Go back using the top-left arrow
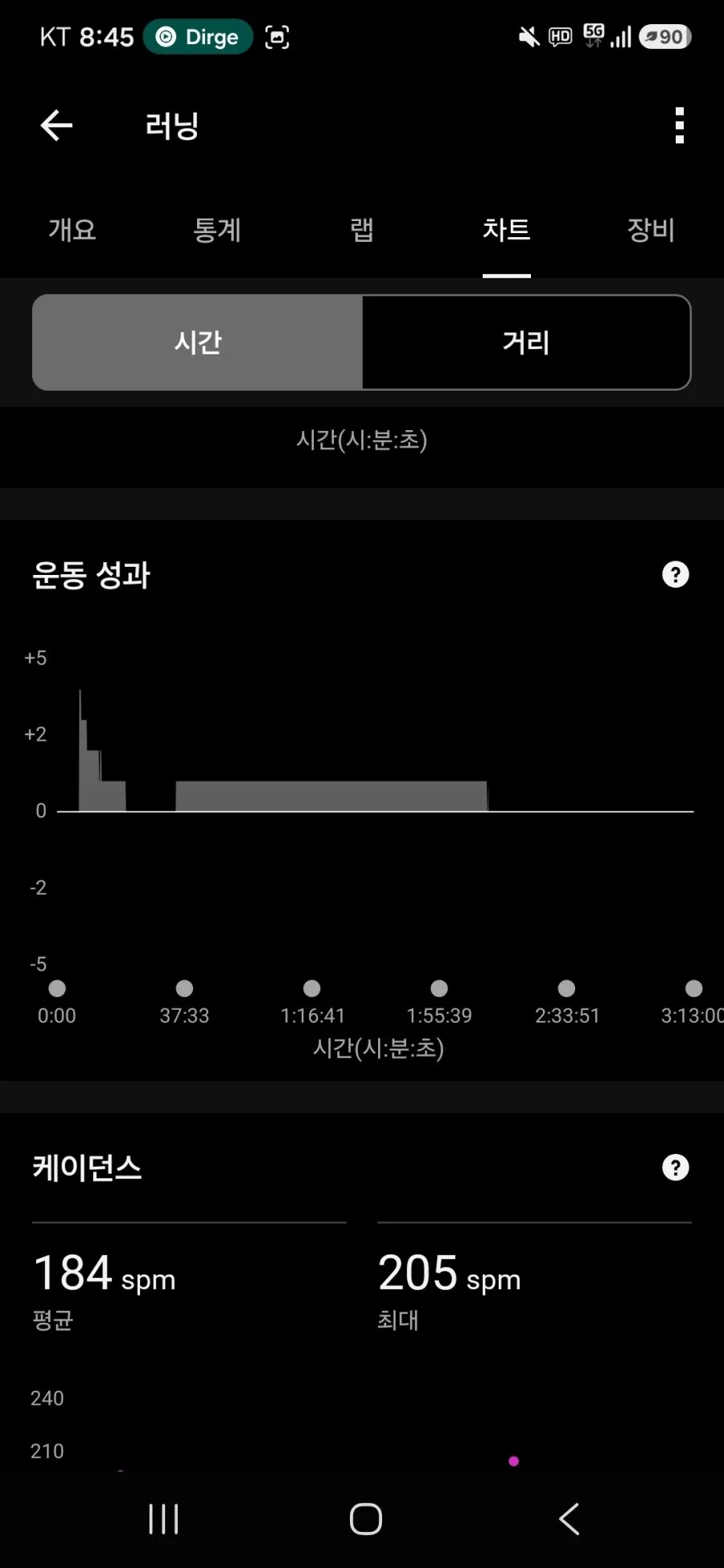This screenshot has width=724, height=1568. (56, 125)
